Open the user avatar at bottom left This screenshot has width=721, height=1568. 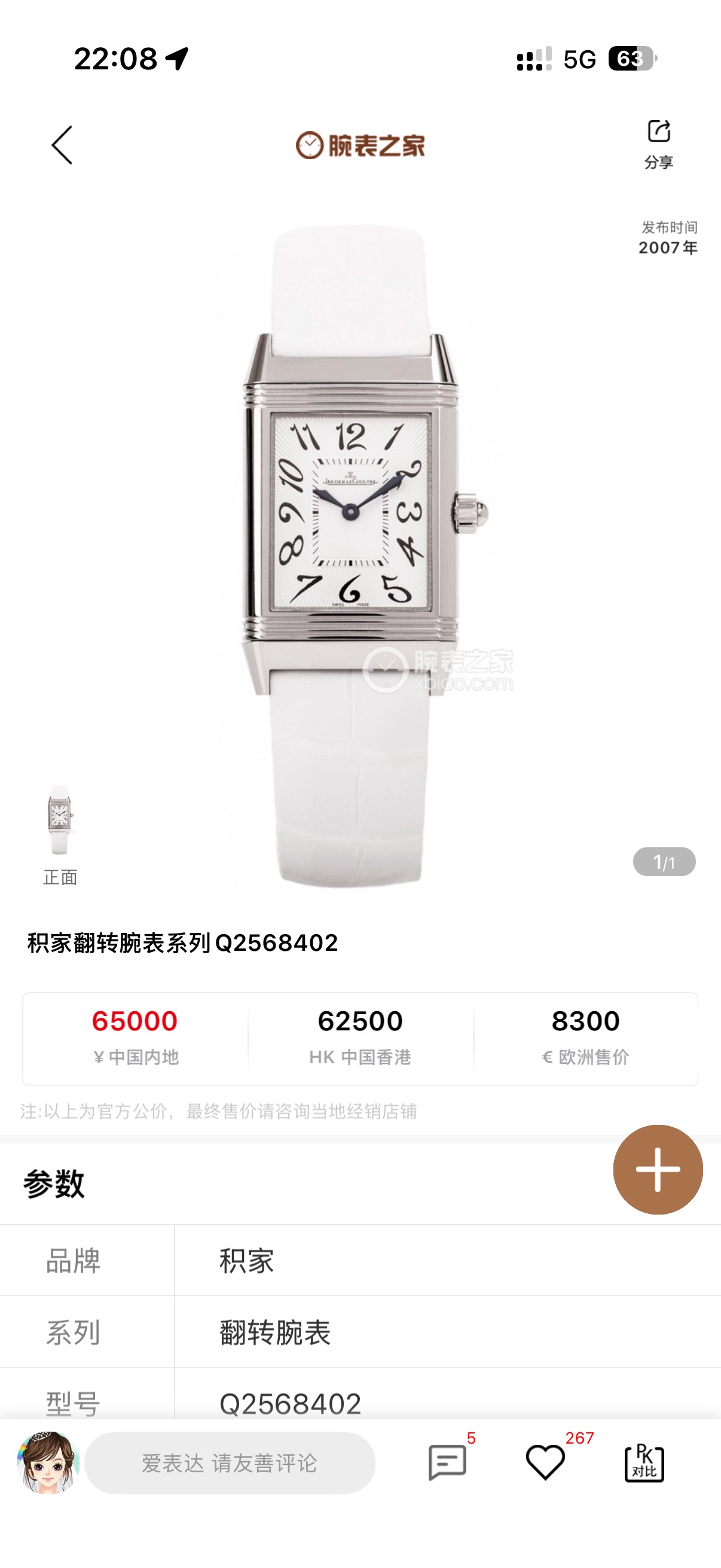pos(47,1462)
